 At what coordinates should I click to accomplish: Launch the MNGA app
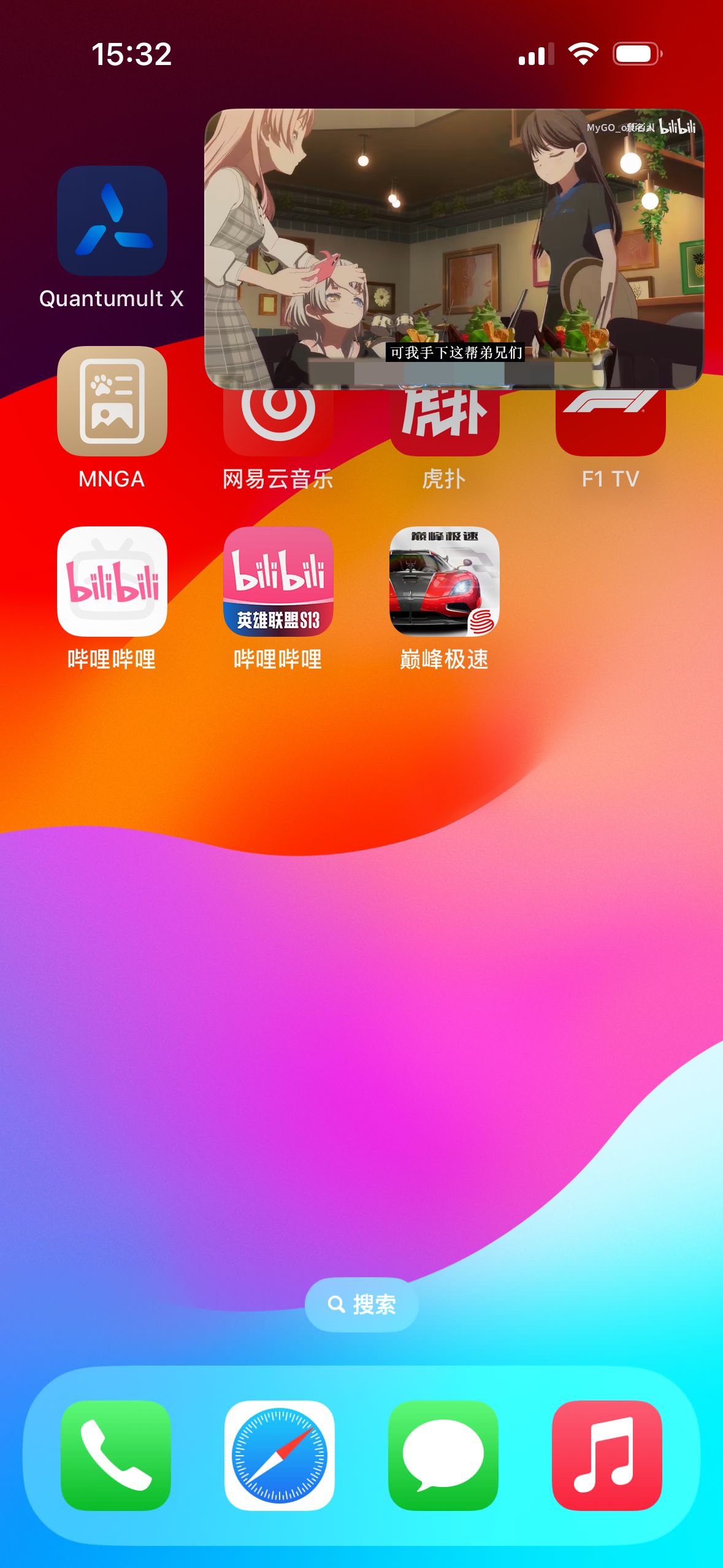112,401
